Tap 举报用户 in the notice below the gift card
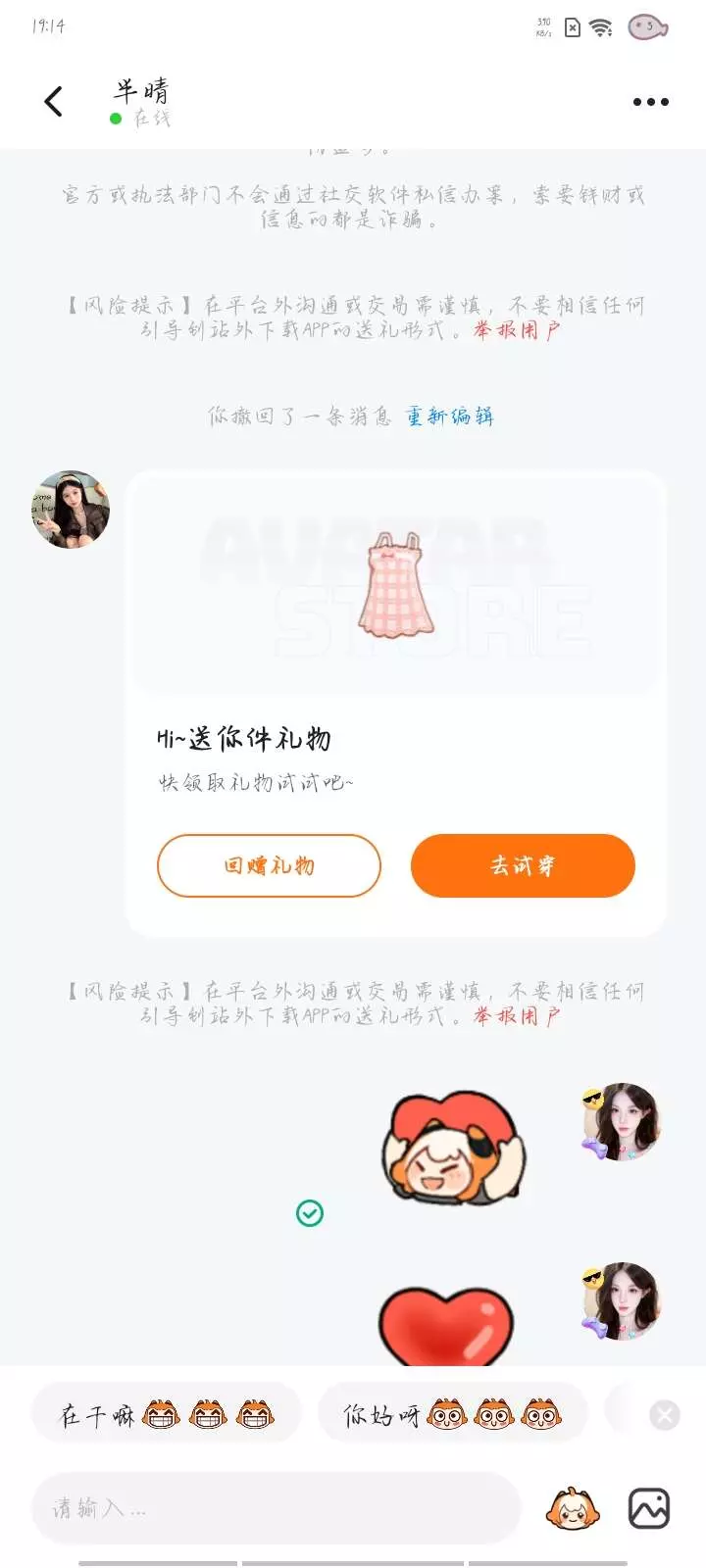The width and height of the screenshot is (706, 1568). [517, 1016]
